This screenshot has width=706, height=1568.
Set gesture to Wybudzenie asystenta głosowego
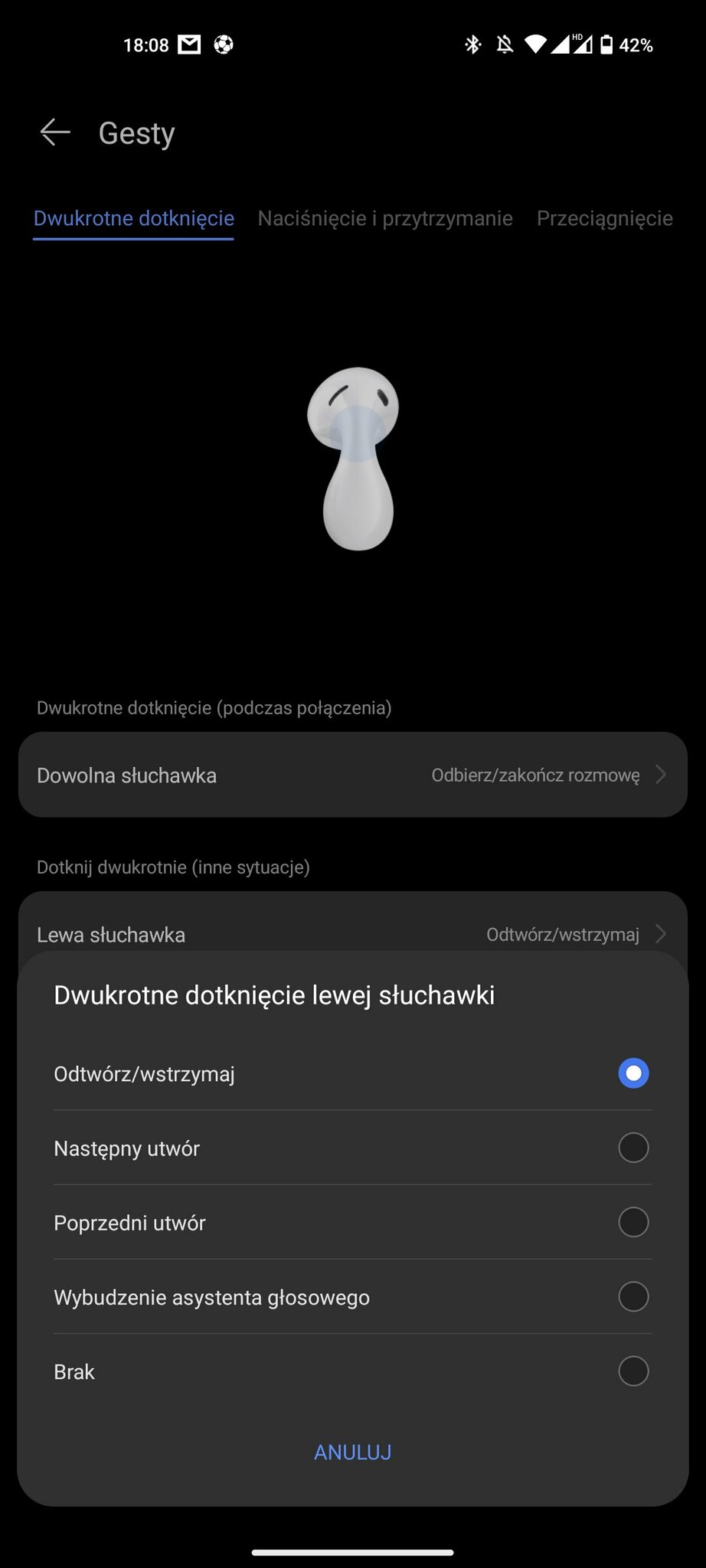(632, 1297)
